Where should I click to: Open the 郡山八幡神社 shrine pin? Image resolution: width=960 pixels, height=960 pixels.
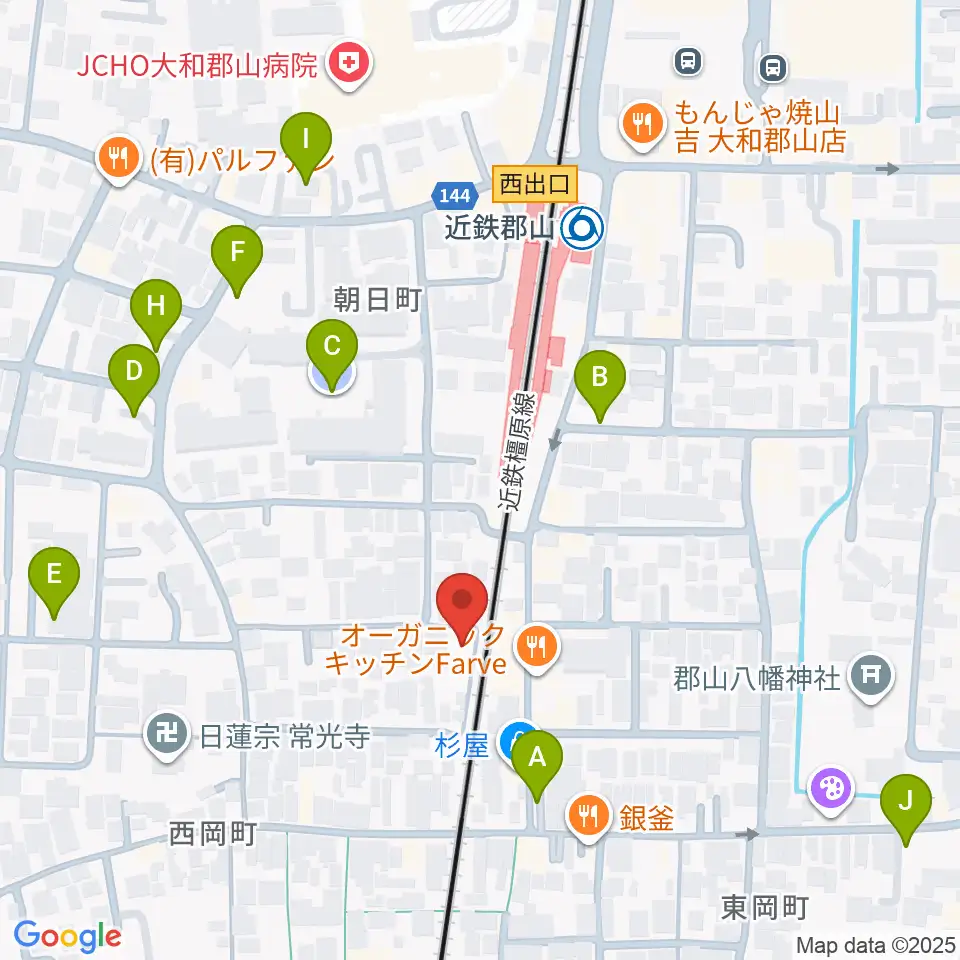coord(871,677)
